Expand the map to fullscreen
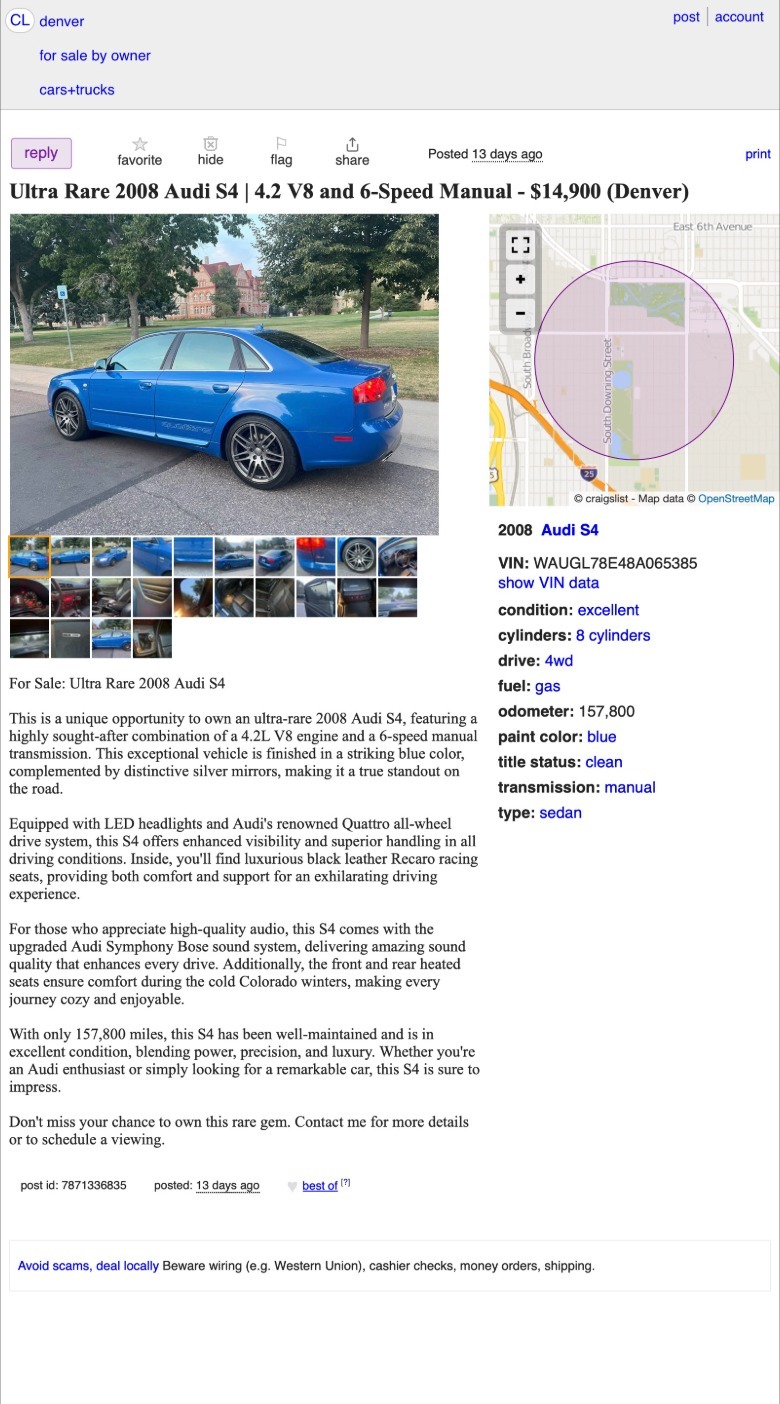 [520, 244]
